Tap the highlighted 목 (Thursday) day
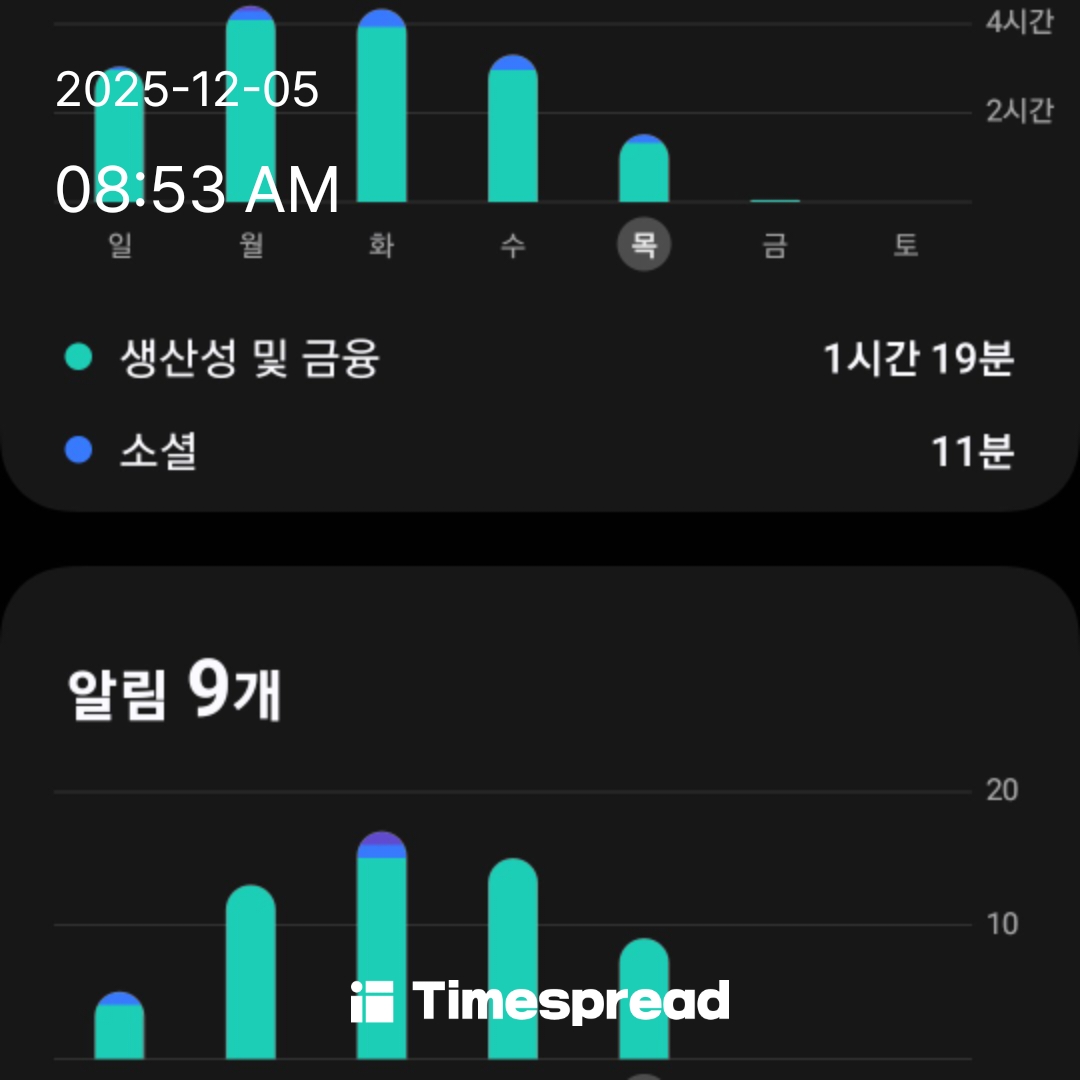The height and width of the screenshot is (1080, 1080). (x=644, y=245)
